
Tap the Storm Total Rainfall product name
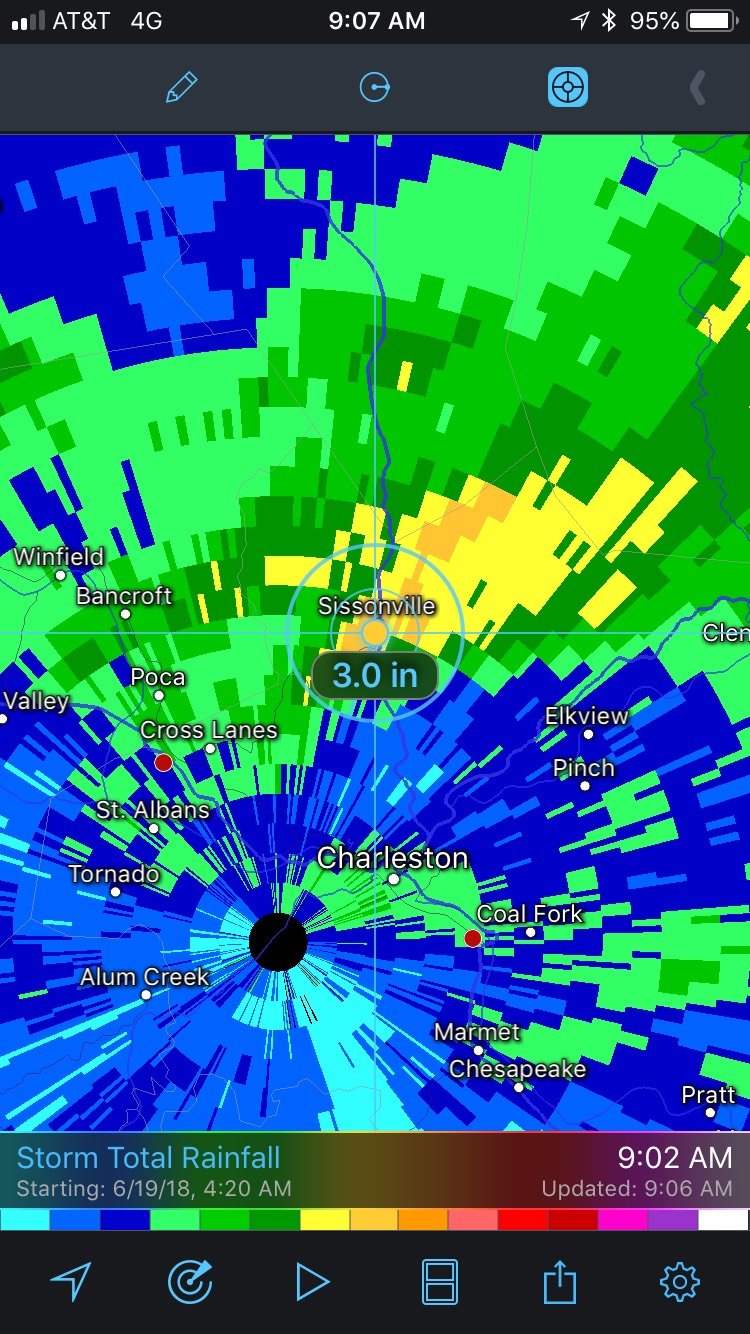tap(149, 1158)
